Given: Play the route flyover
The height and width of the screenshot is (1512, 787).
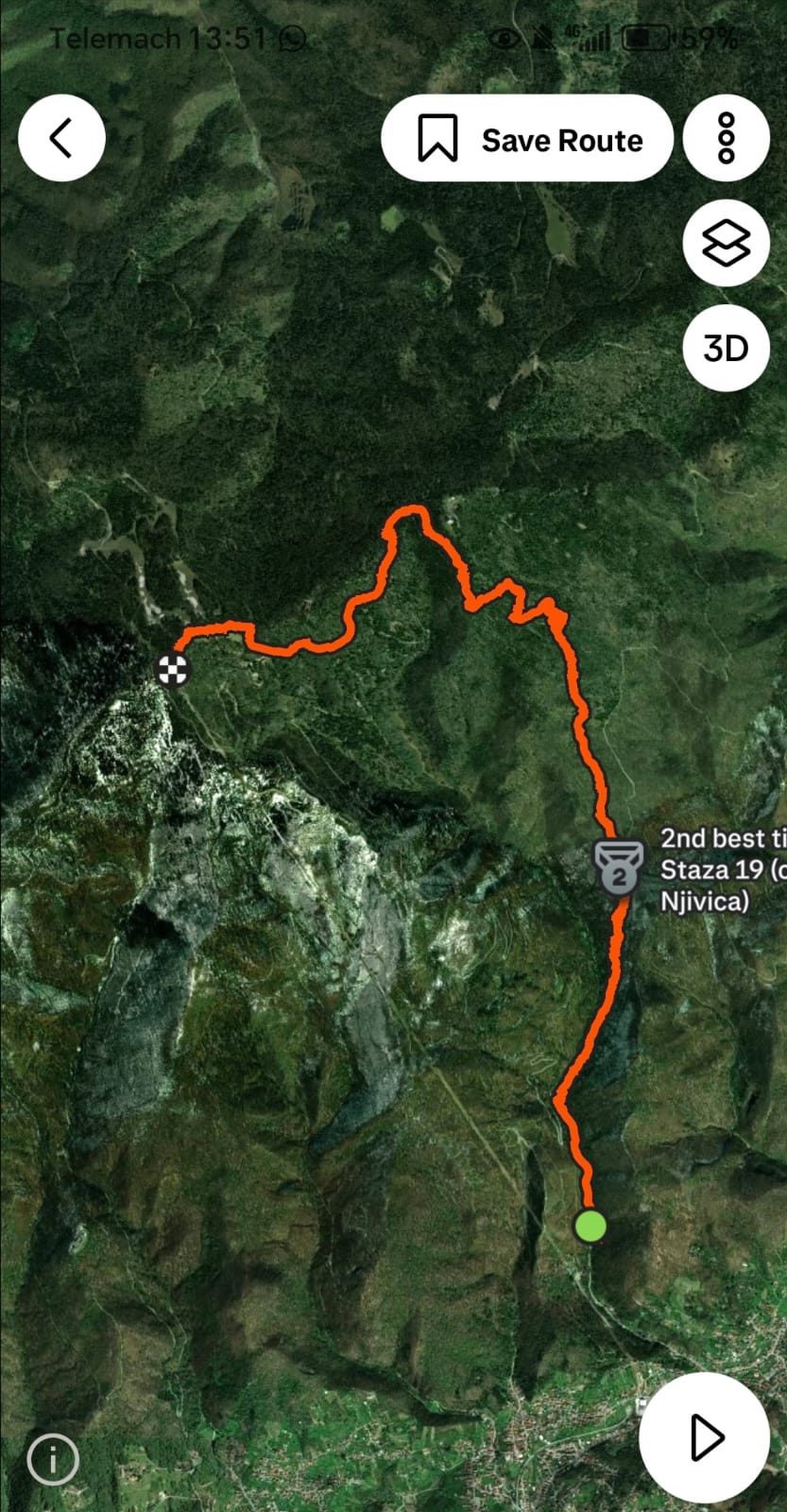Looking at the screenshot, I should click(704, 1437).
